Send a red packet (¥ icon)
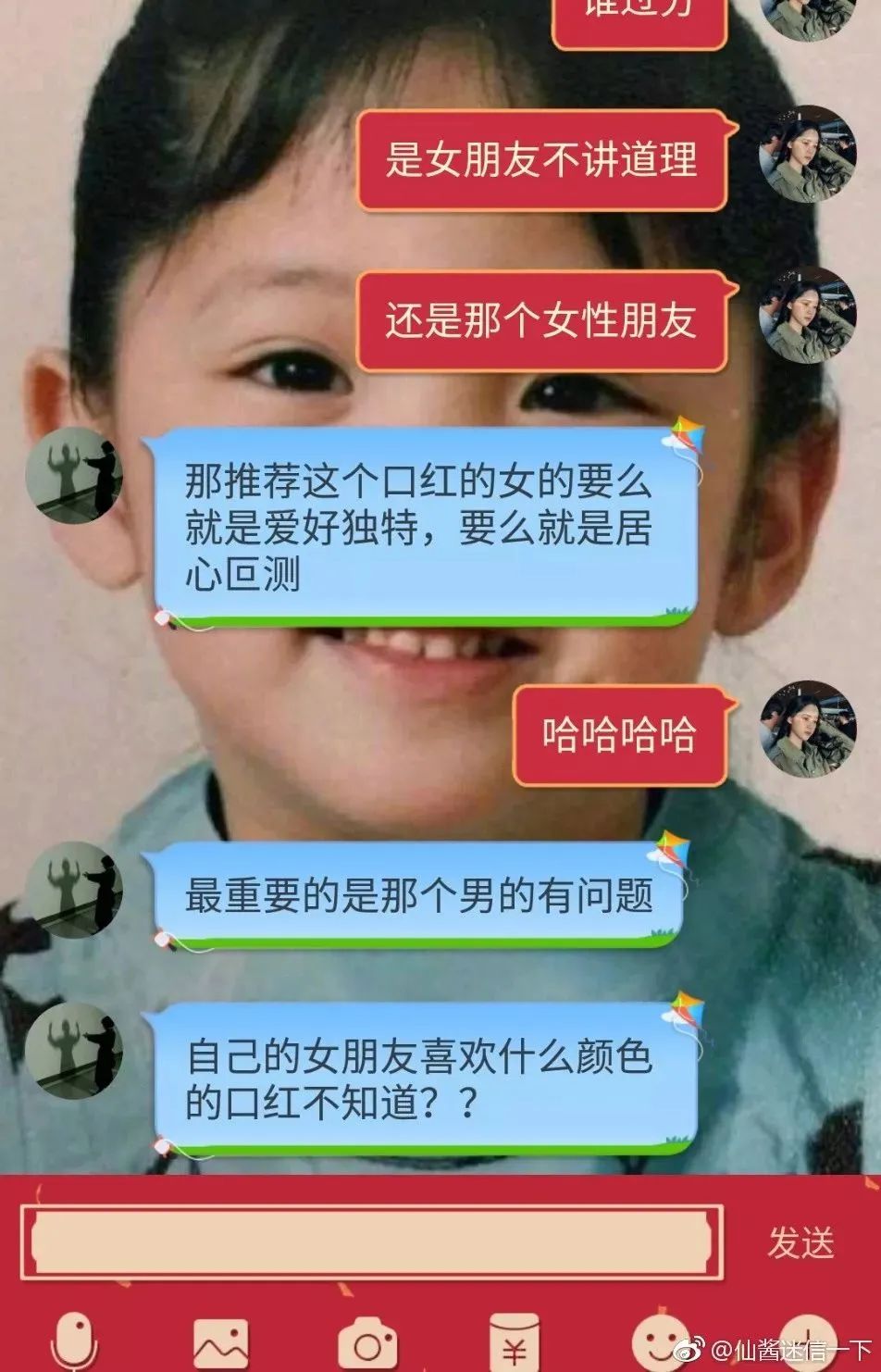The height and width of the screenshot is (1372, 881). tap(515, 1344)
